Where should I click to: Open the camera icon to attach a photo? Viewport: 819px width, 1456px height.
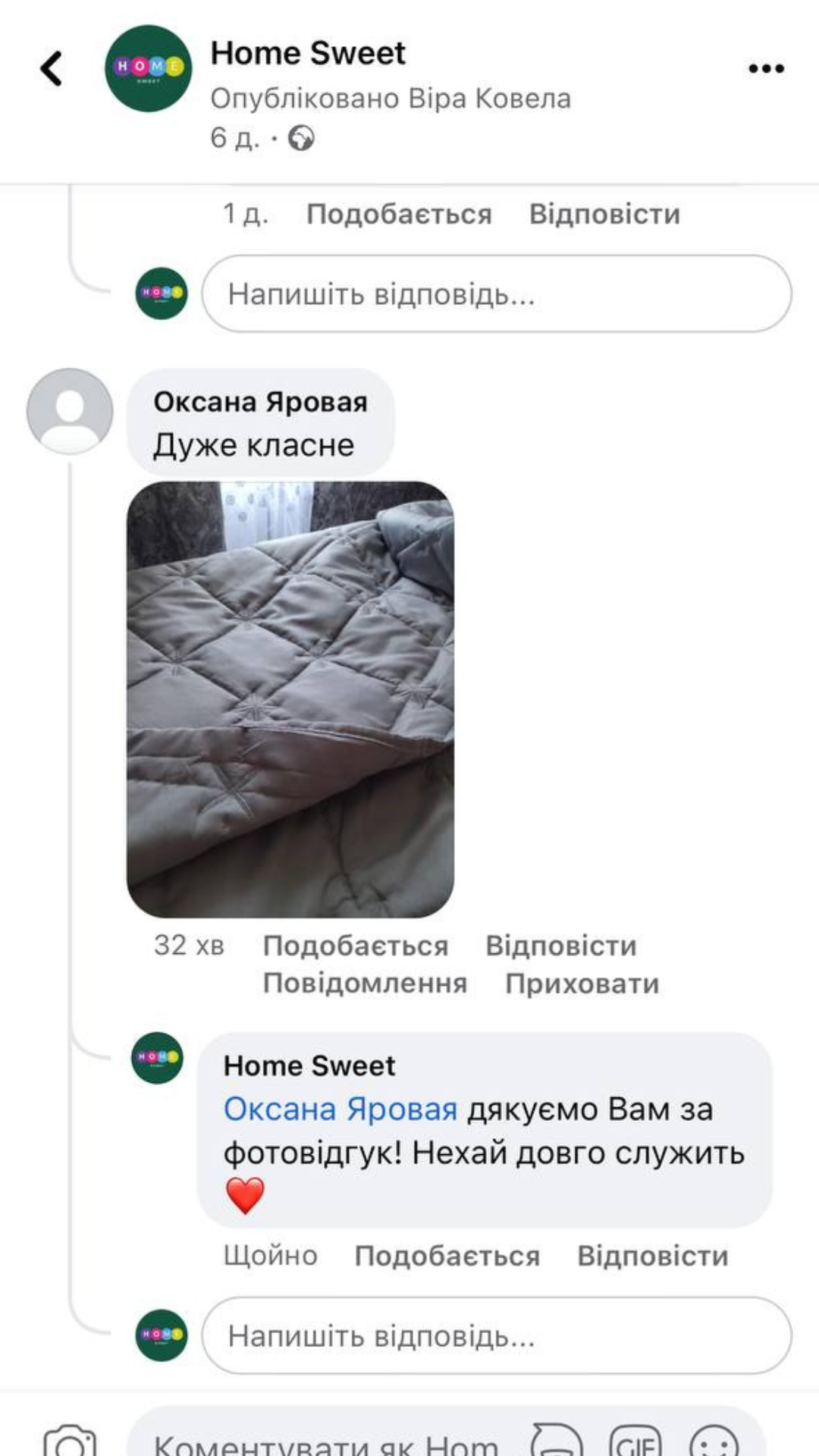pyautogui.click(x=70, y=1441)
